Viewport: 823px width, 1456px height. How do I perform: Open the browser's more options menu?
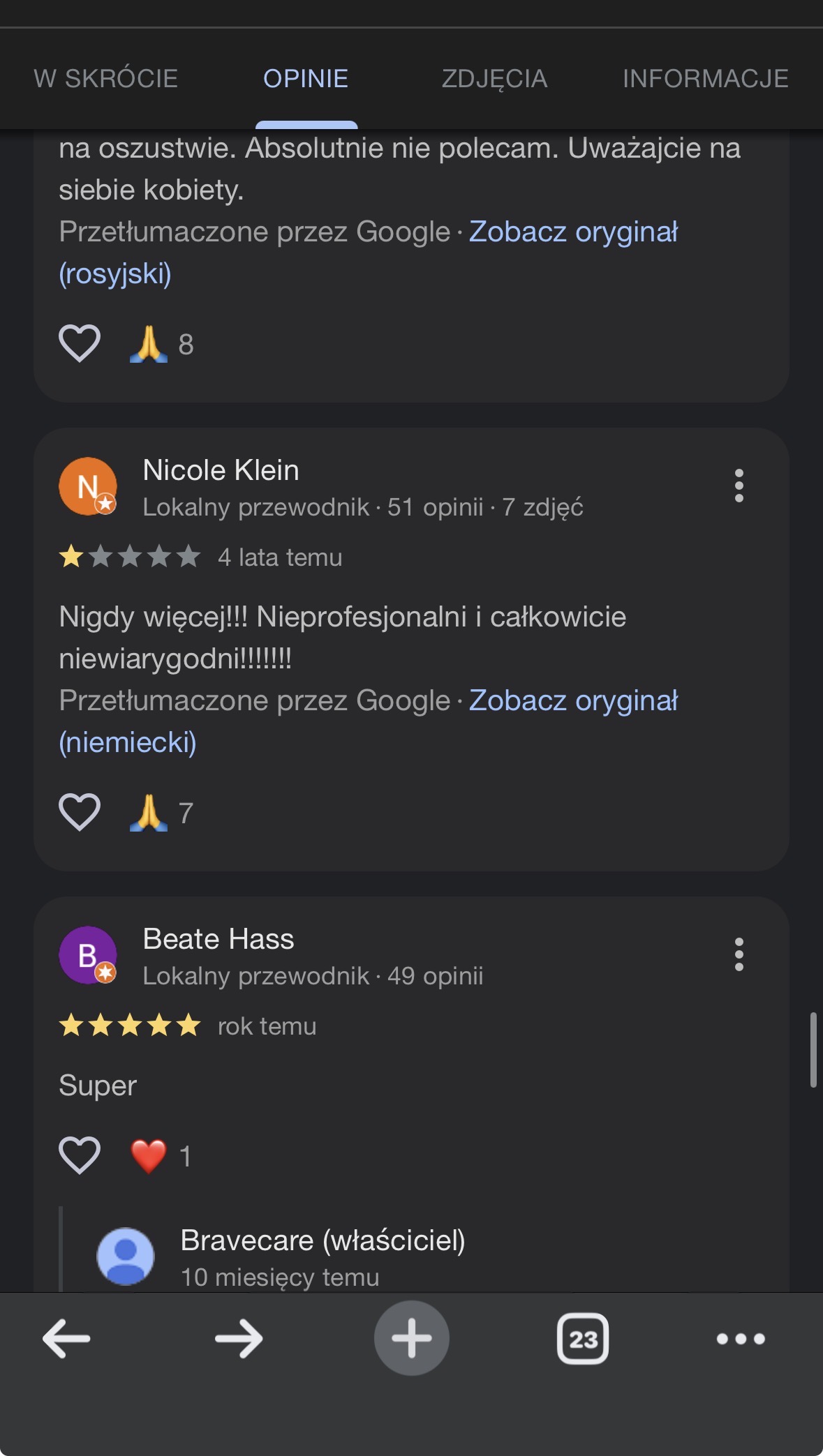coord(741,1338)
